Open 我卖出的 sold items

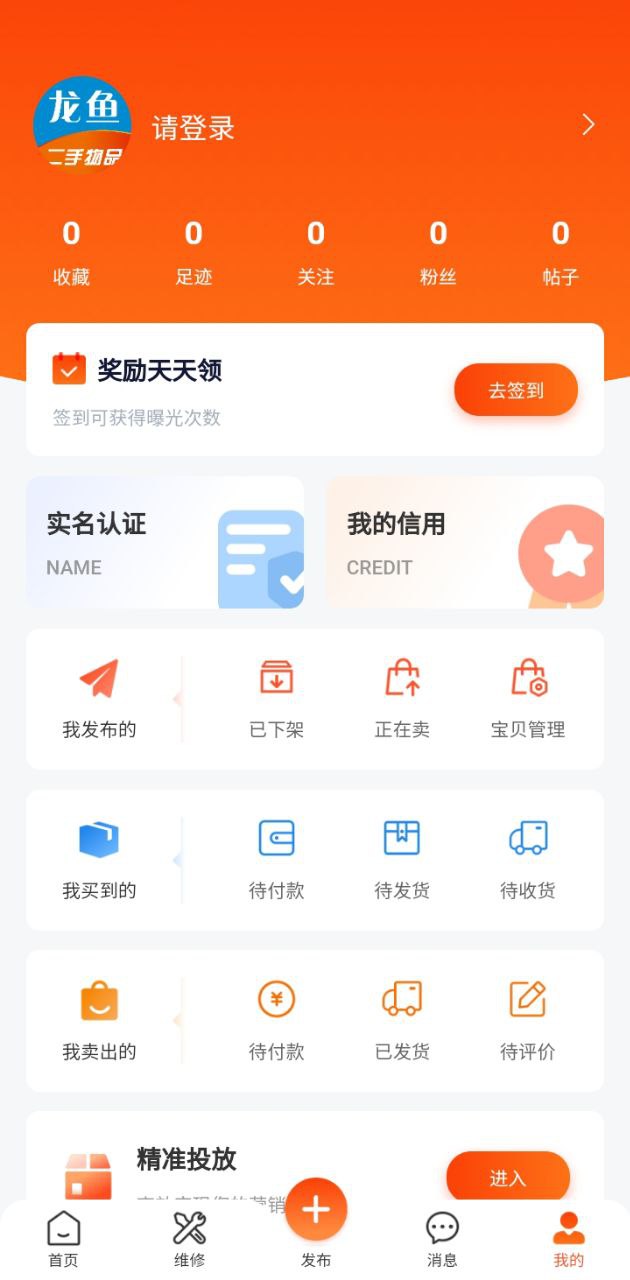coord(99,1020)
